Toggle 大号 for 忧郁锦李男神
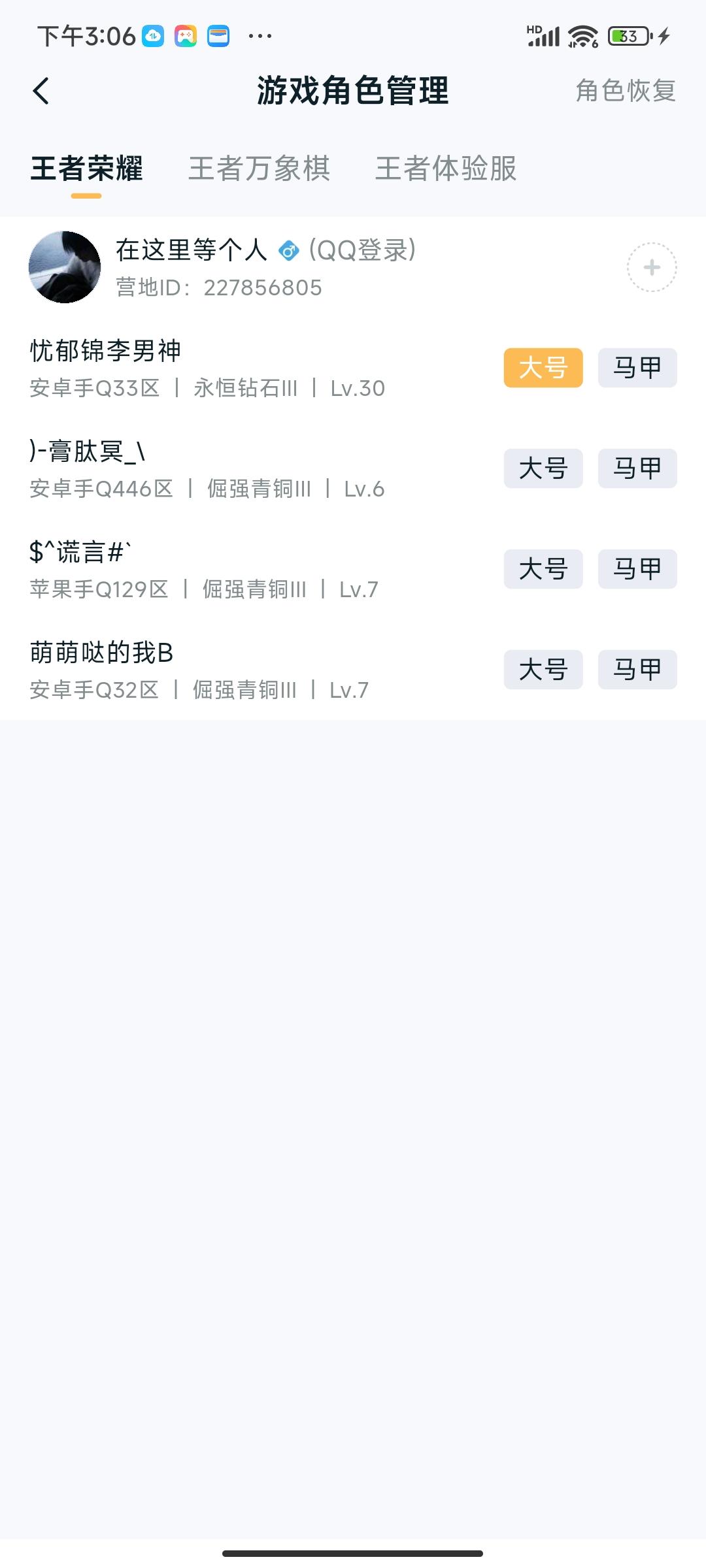 (x=544, y=367)
